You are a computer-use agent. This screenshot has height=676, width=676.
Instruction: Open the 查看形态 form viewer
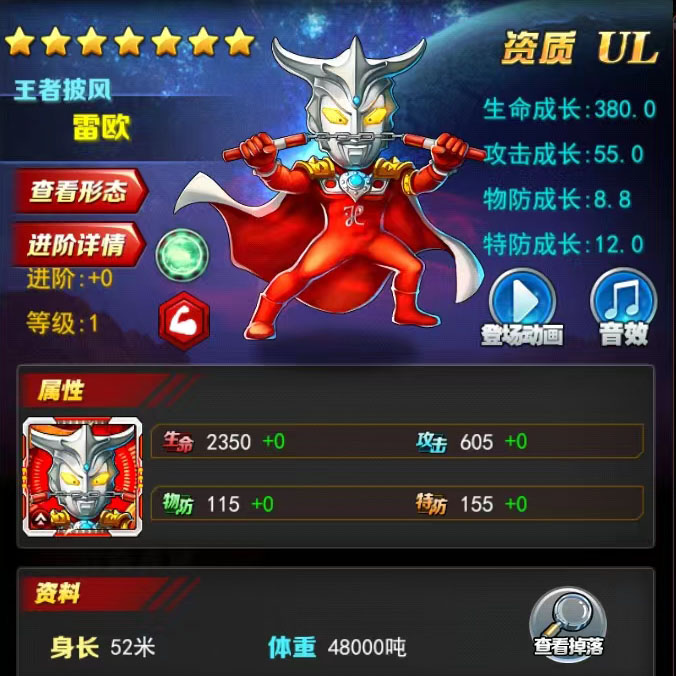coord(78,191)
